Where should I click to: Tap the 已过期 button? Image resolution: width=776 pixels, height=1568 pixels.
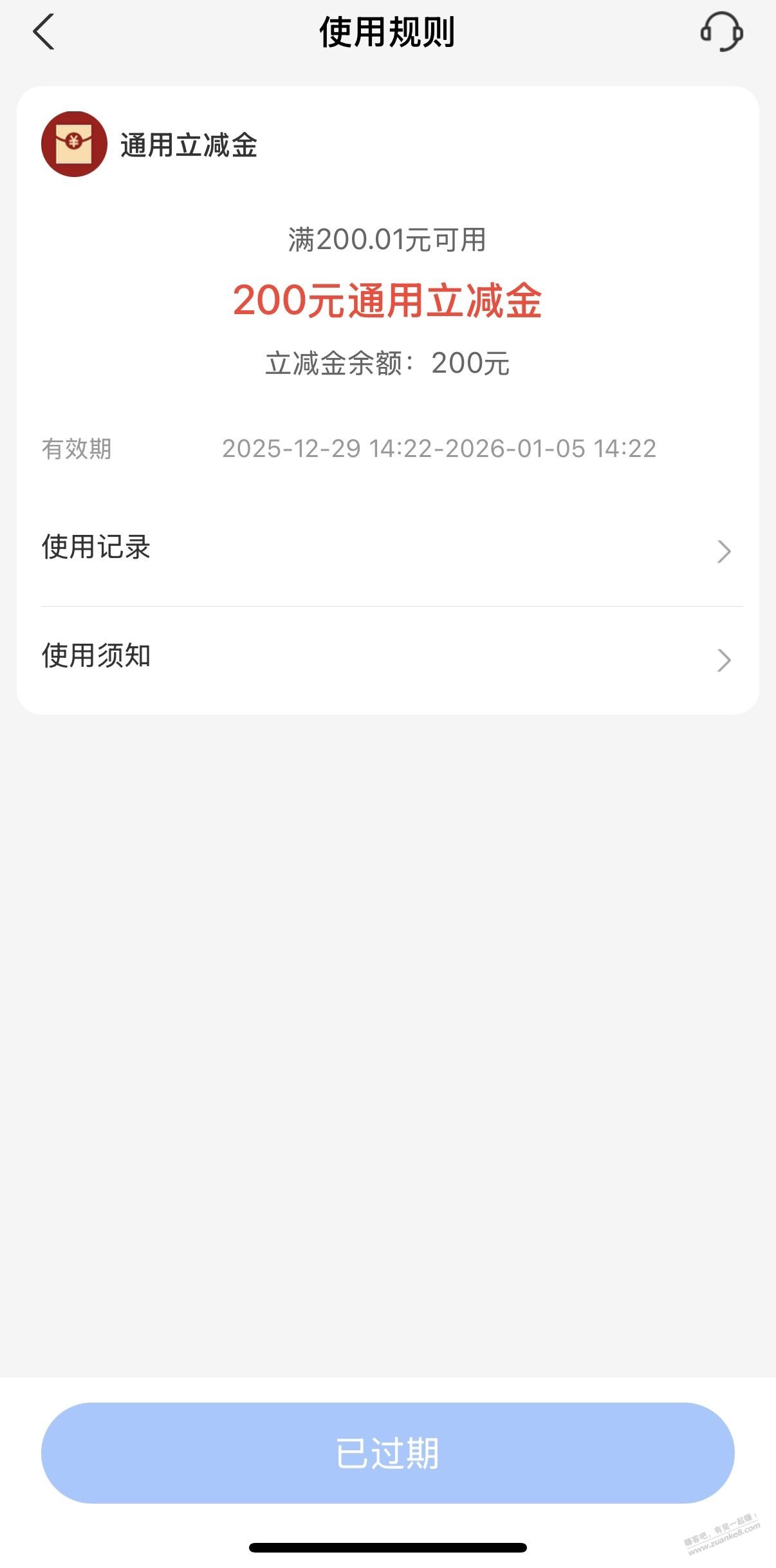point(387,1452)
